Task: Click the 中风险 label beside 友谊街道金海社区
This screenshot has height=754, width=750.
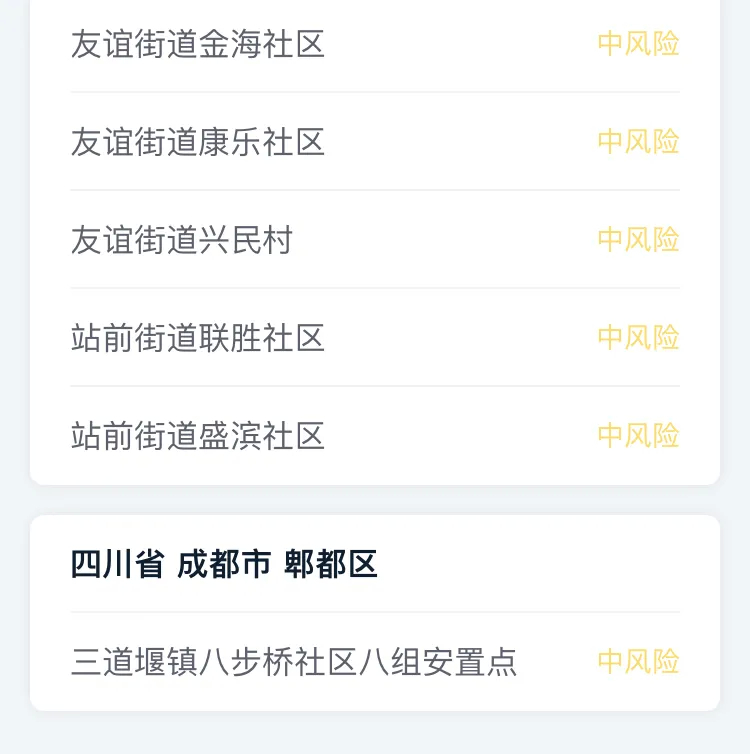Action: (x=639, y=44)
